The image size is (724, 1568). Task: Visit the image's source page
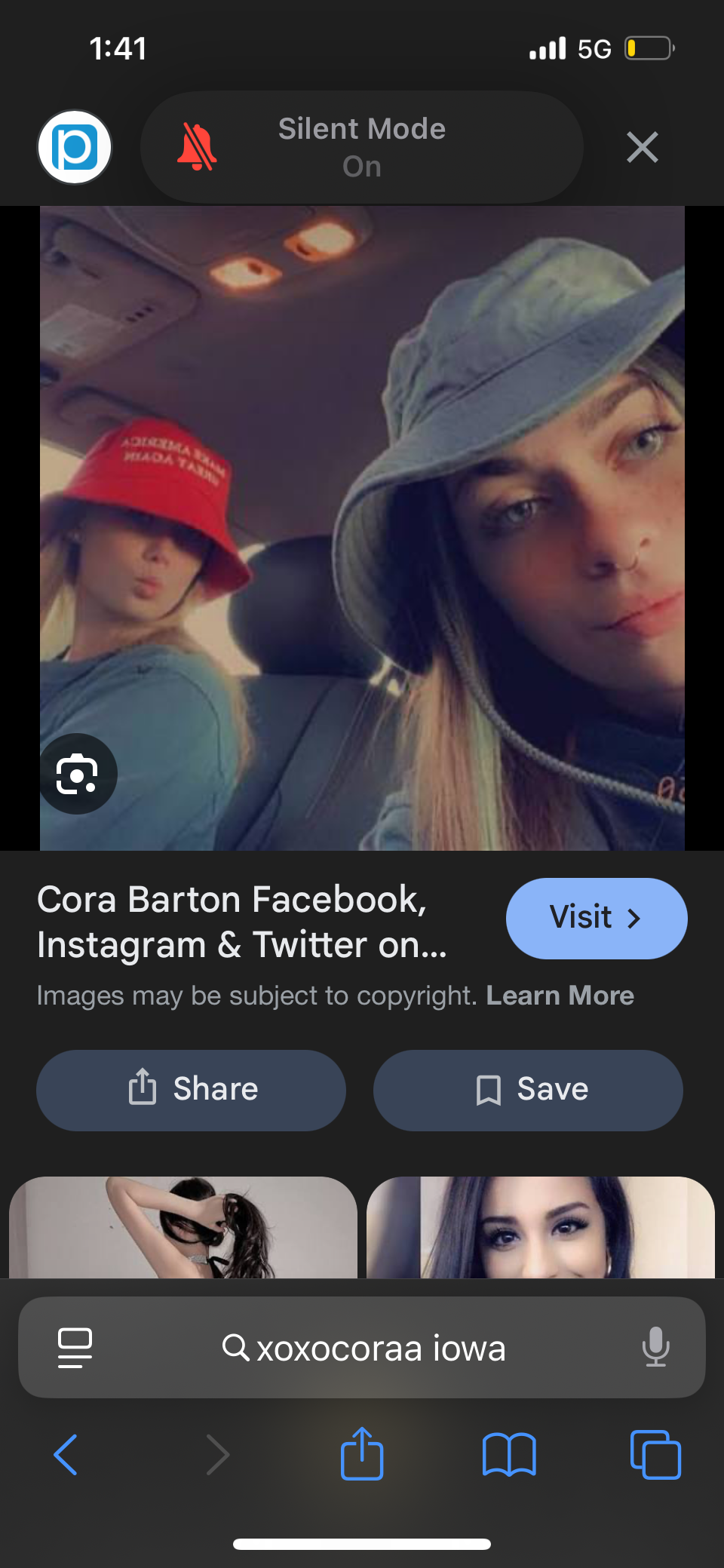596,918
